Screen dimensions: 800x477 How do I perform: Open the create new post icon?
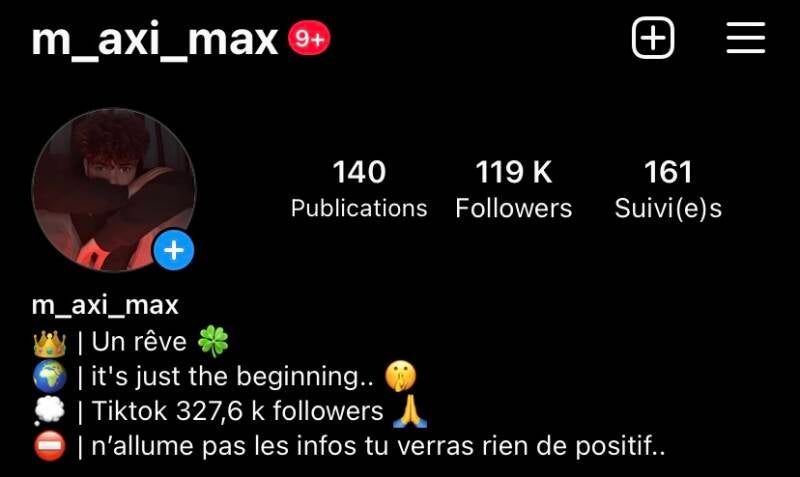pos(653,39)
